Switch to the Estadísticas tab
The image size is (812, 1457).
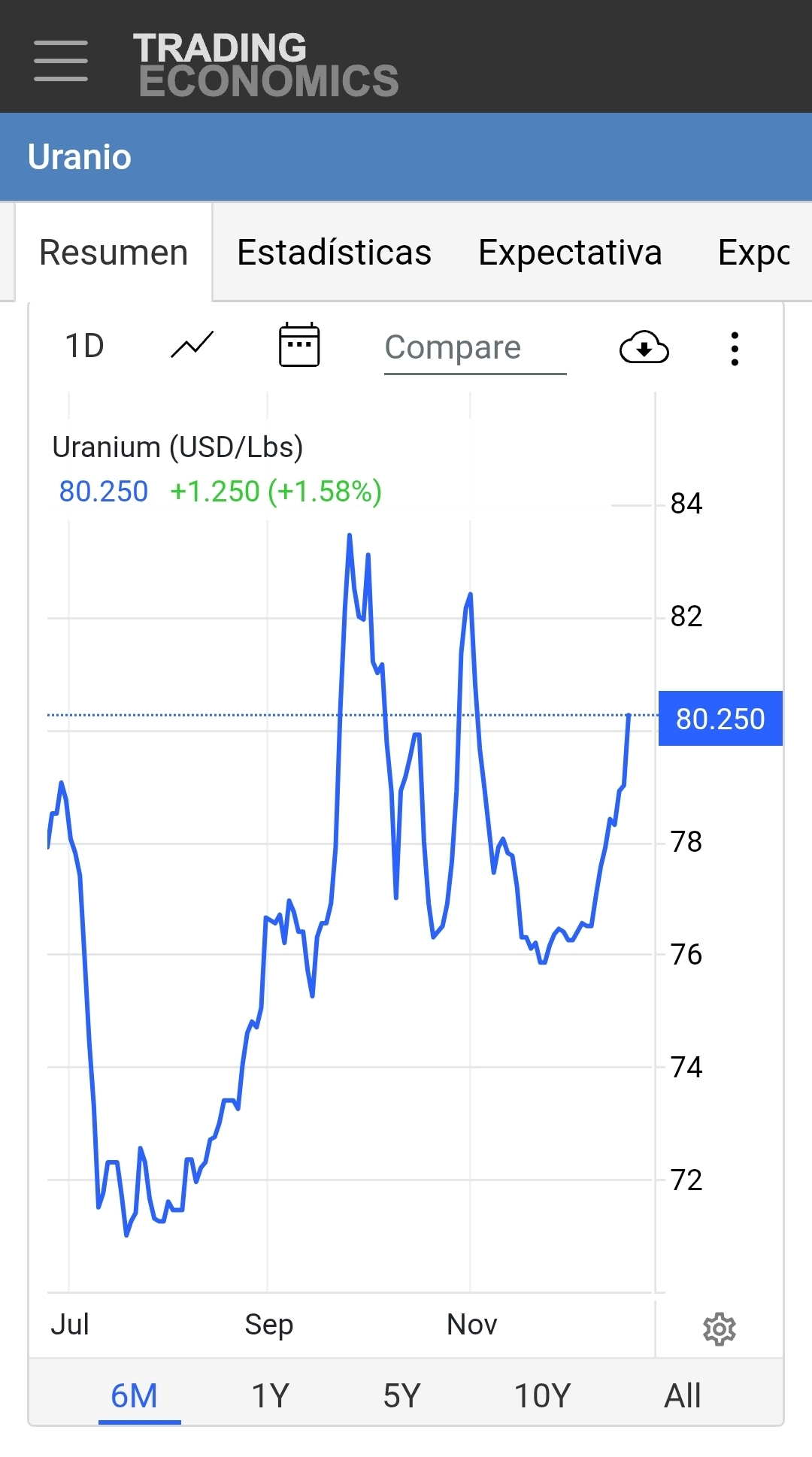pos(333,253)
